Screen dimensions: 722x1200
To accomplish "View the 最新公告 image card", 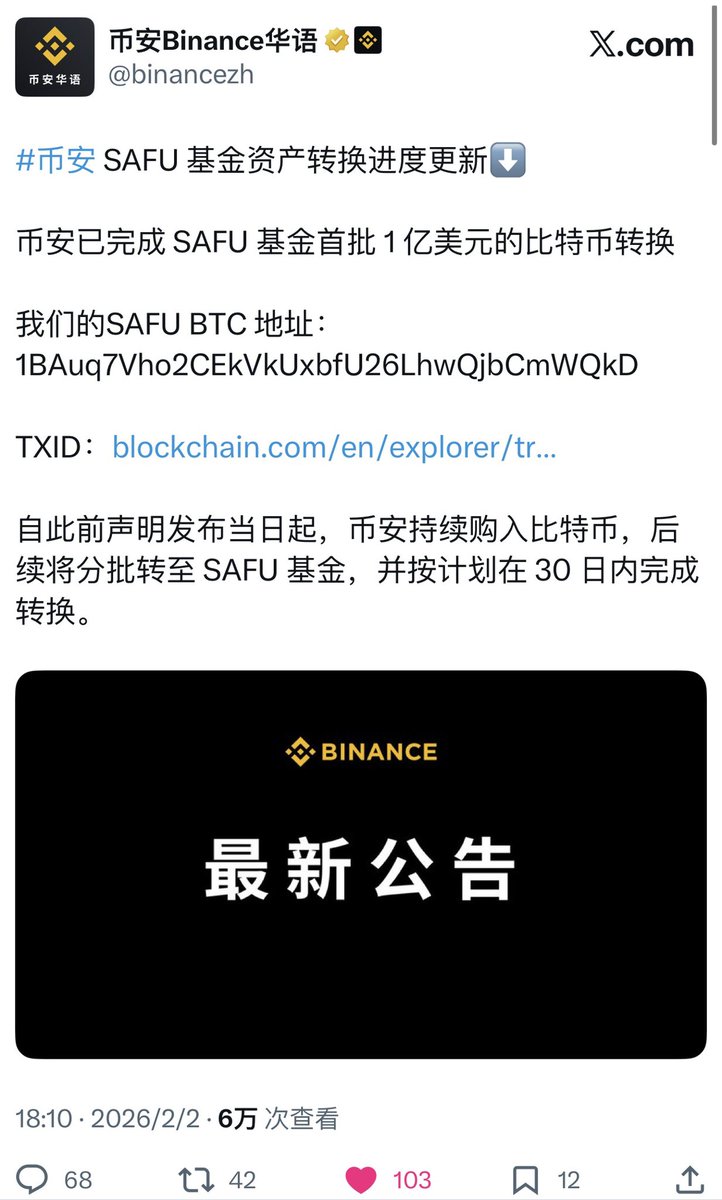I will tap(360, 864).
